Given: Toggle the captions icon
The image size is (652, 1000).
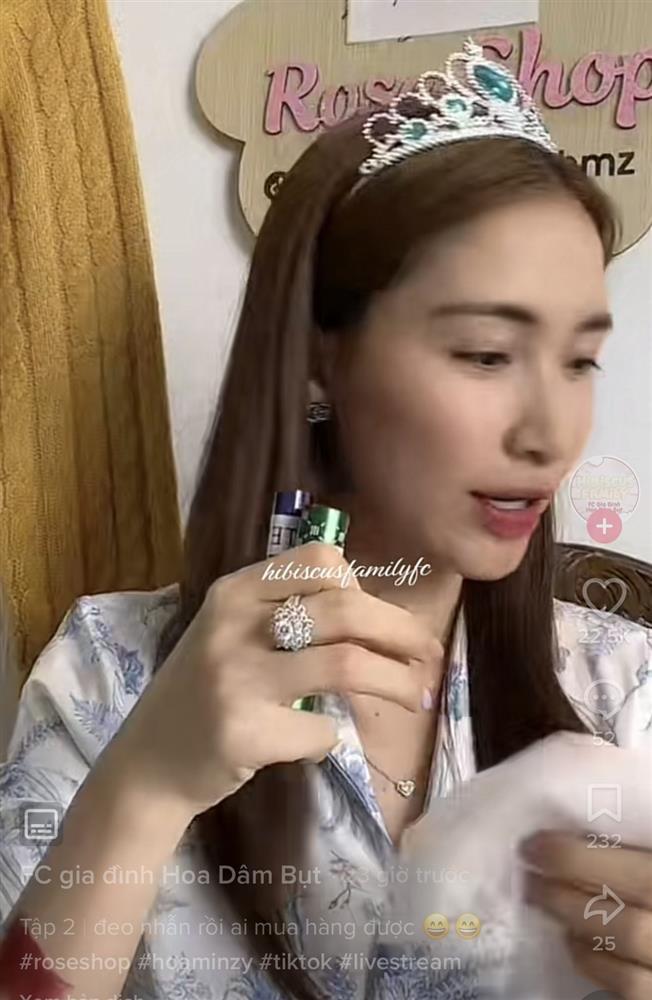Looking at the screenshot, I should tap(40, 824).
